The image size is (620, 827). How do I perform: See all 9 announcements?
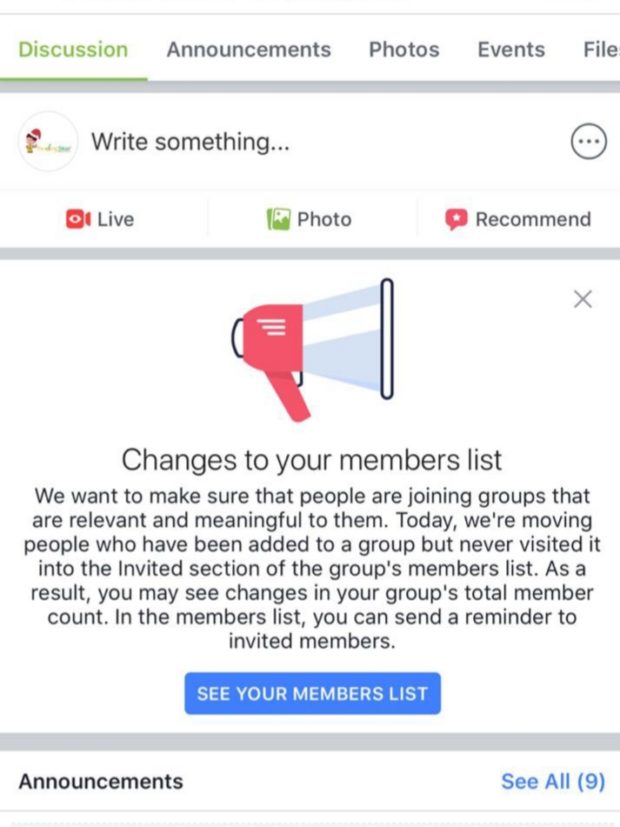(x=553, y=781)
